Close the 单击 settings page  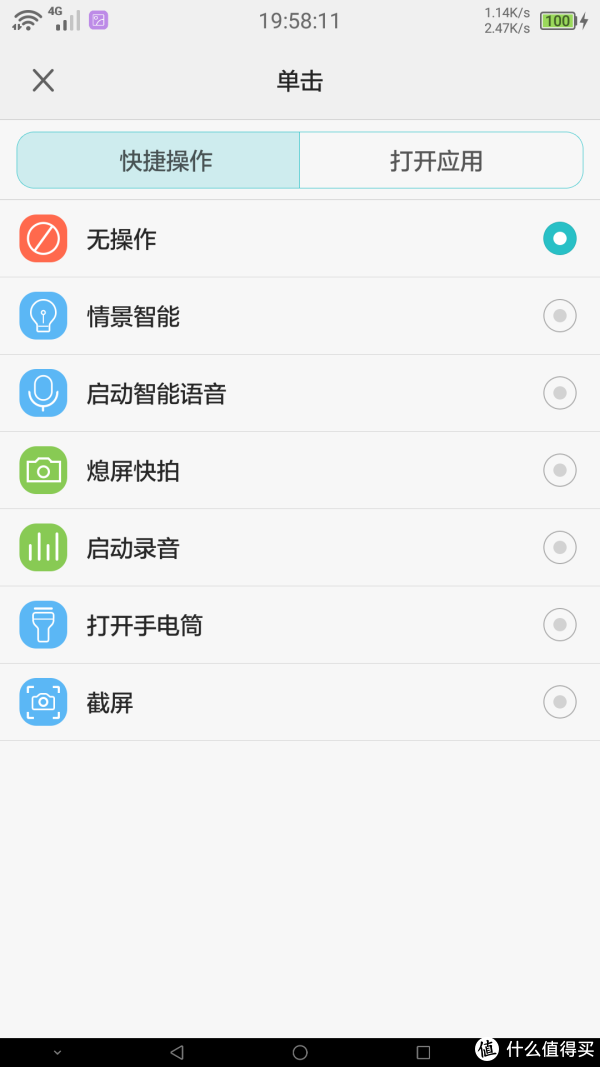point(43,81)
